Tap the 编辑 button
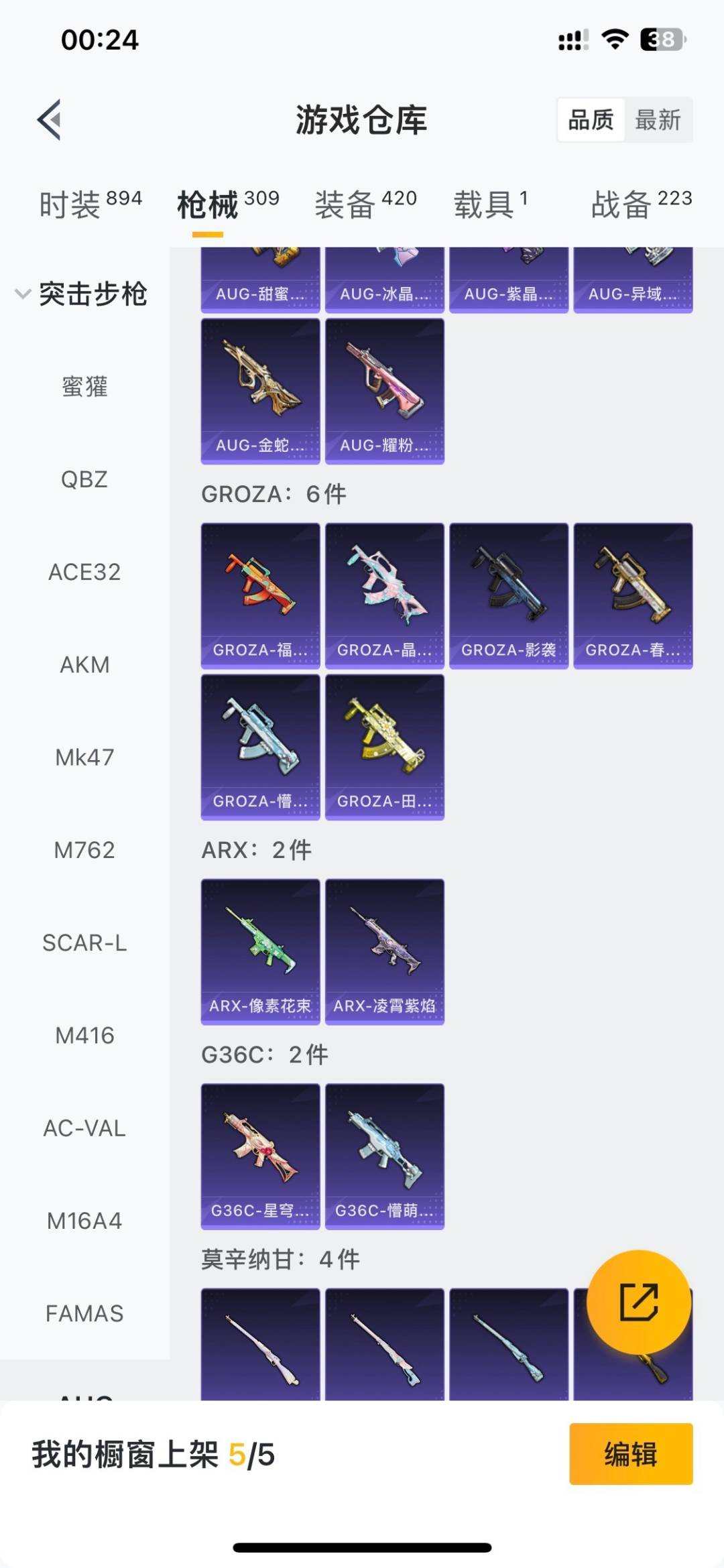 pos(630,1454)
